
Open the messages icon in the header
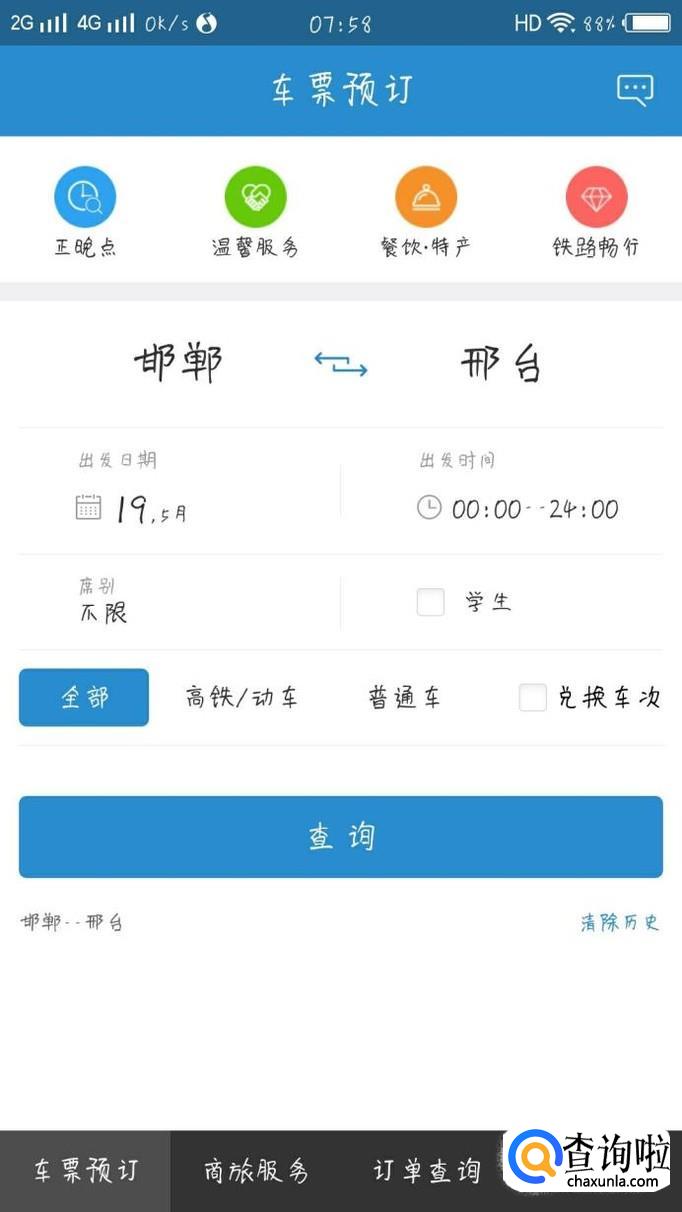point(635,90)
